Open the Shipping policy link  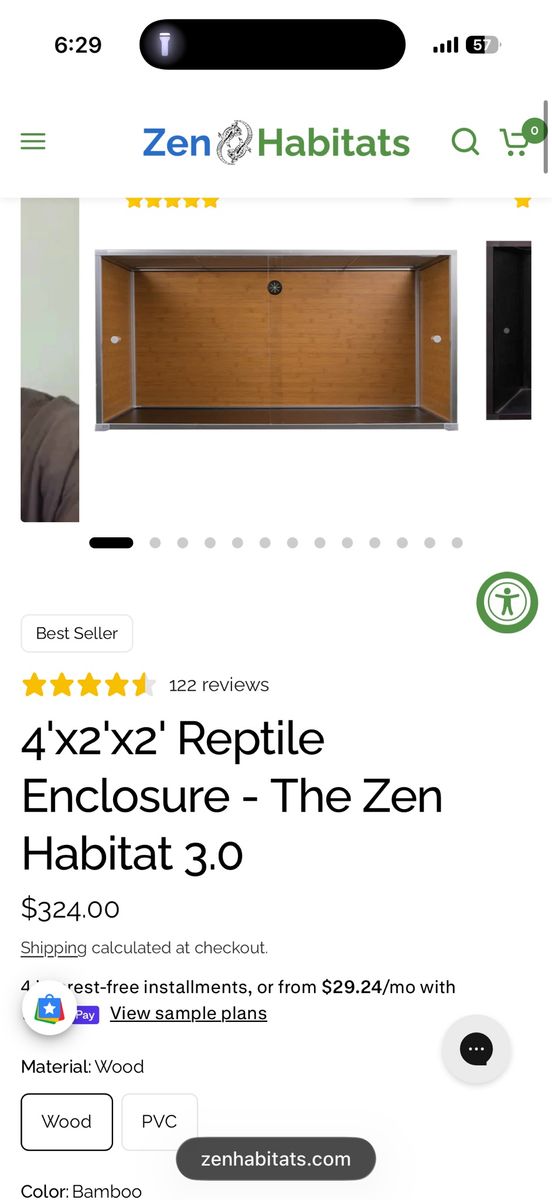click(54, 948)
